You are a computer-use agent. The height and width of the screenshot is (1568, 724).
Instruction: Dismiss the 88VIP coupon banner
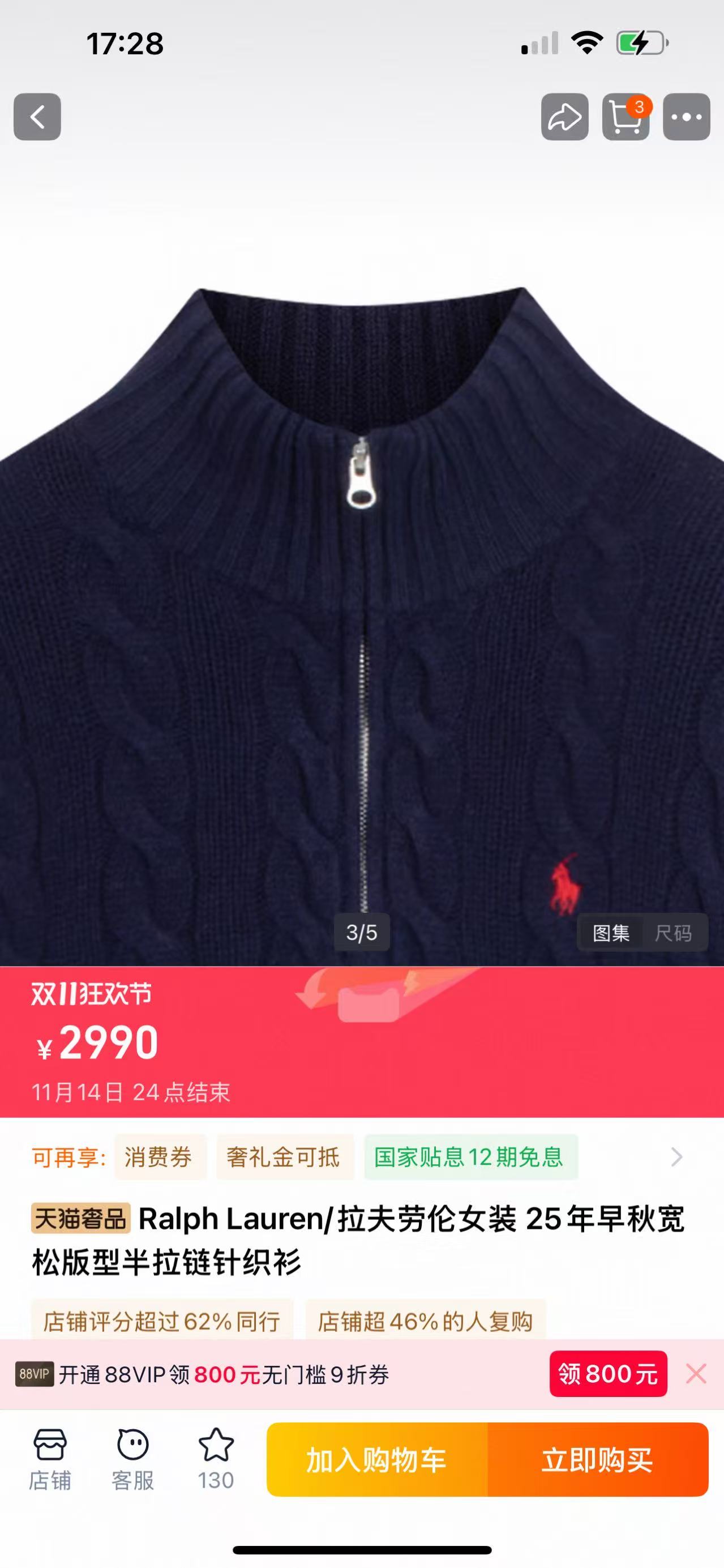[x=696, y=1374]
